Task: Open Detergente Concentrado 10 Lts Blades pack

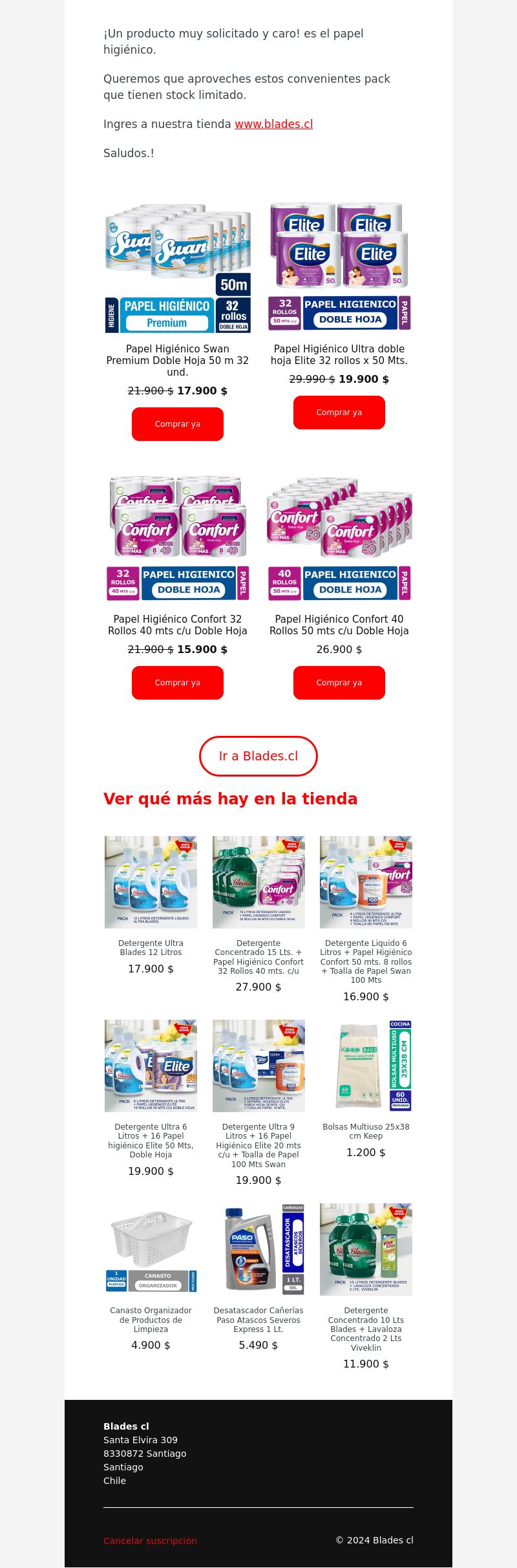Action: pyautogui.click(x=366, y=1250)
